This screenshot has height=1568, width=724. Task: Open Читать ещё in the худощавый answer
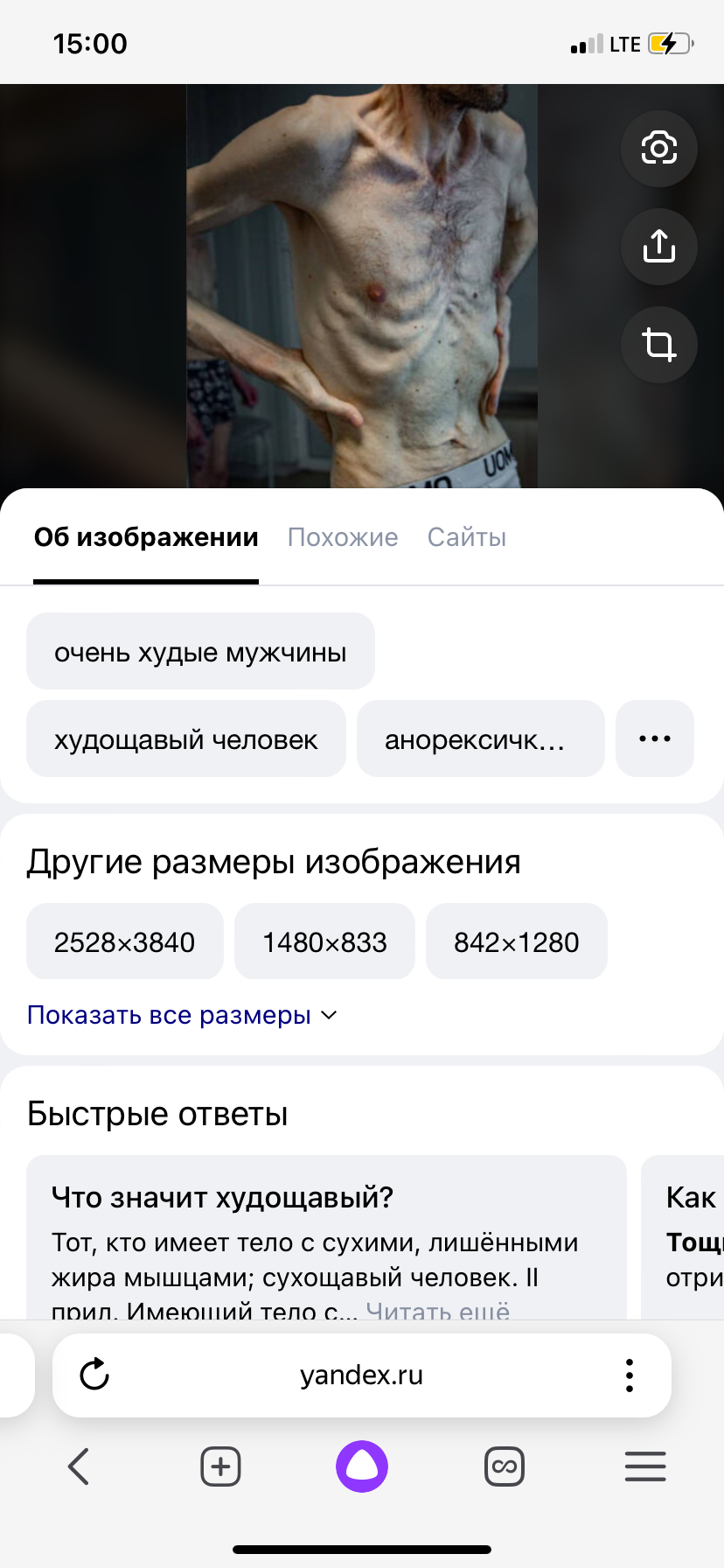(437, 1310)
